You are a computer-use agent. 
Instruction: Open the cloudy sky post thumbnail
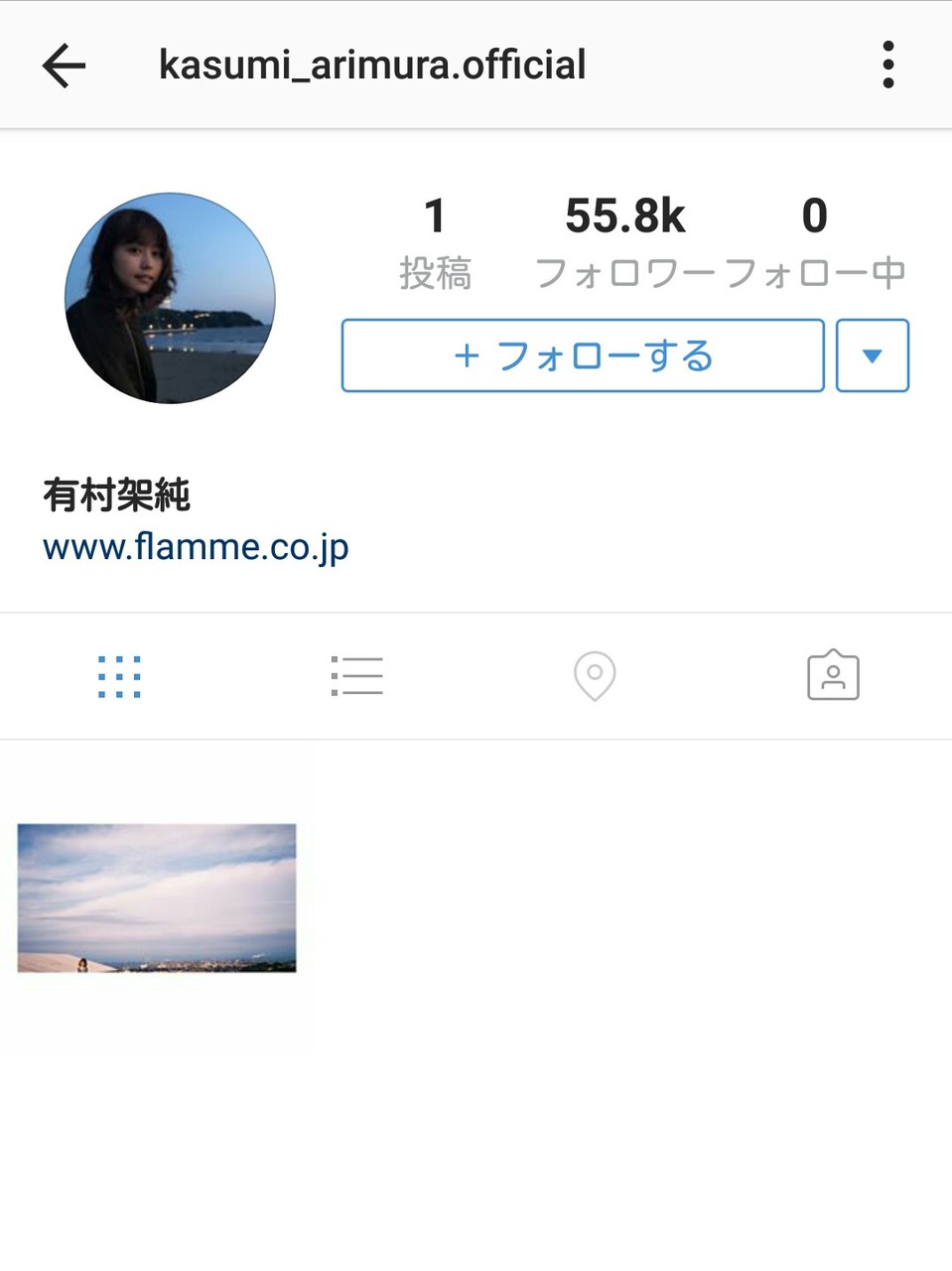(157, 897)
